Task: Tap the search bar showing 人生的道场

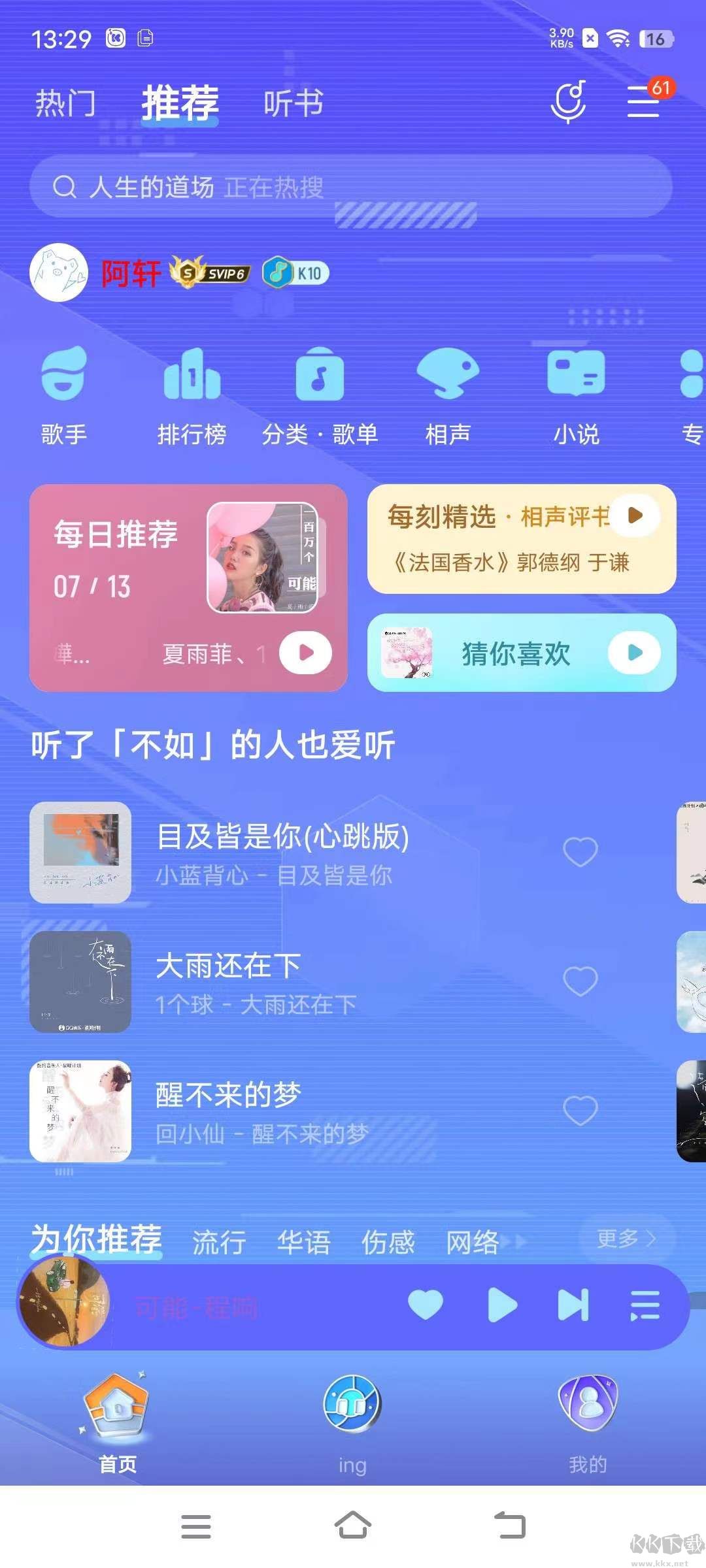Action: (x=261, y=188)
